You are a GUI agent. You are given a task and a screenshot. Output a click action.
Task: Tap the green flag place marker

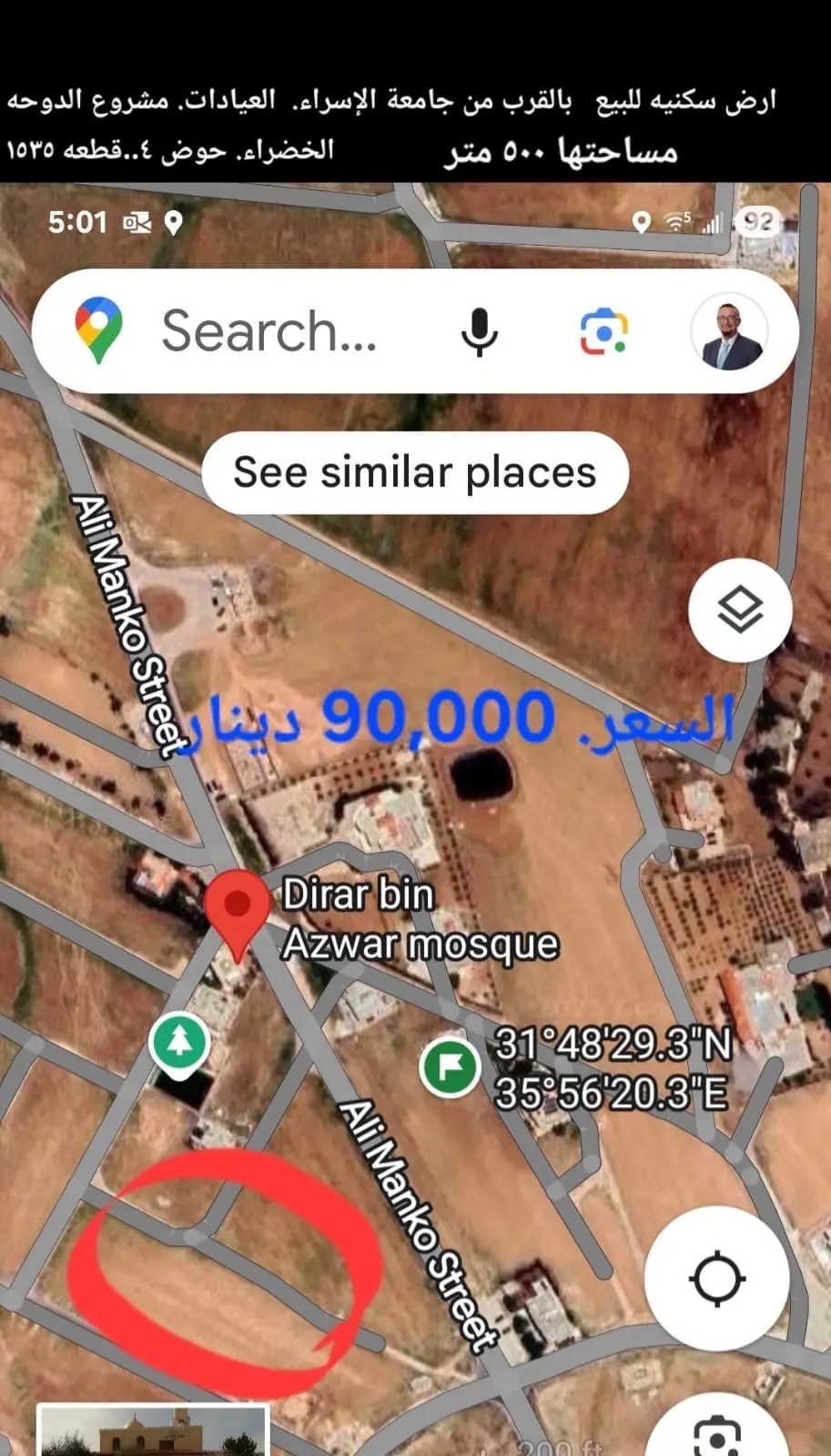451,1067
